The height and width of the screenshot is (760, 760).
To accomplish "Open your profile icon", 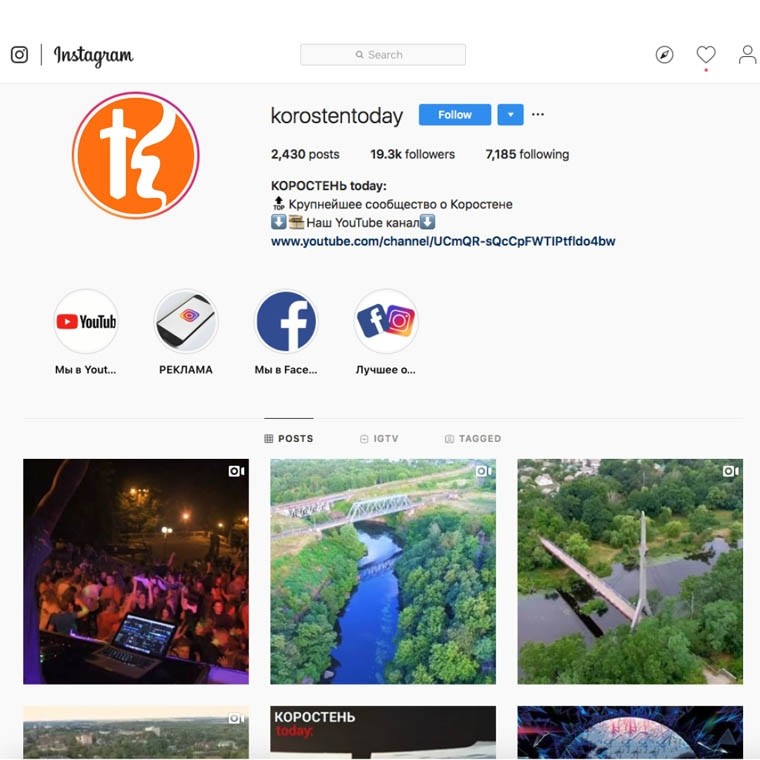I will pyautogui.click(x=747, y=55).
